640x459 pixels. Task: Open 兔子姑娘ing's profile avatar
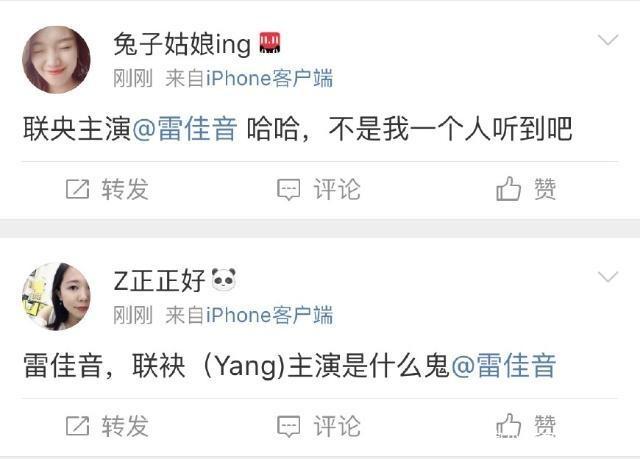[x=56, y=60]
